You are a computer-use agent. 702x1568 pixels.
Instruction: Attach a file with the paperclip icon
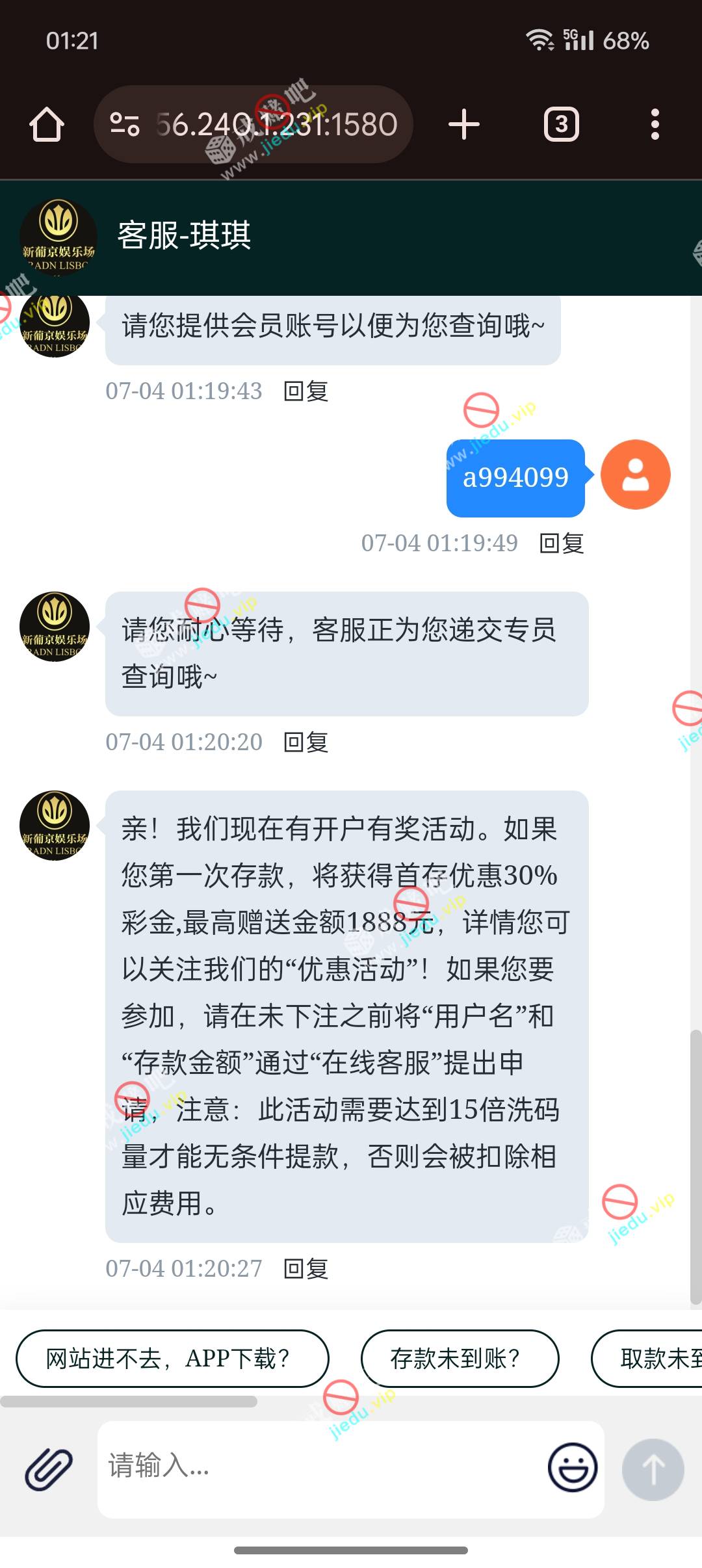click(49, 1469)
